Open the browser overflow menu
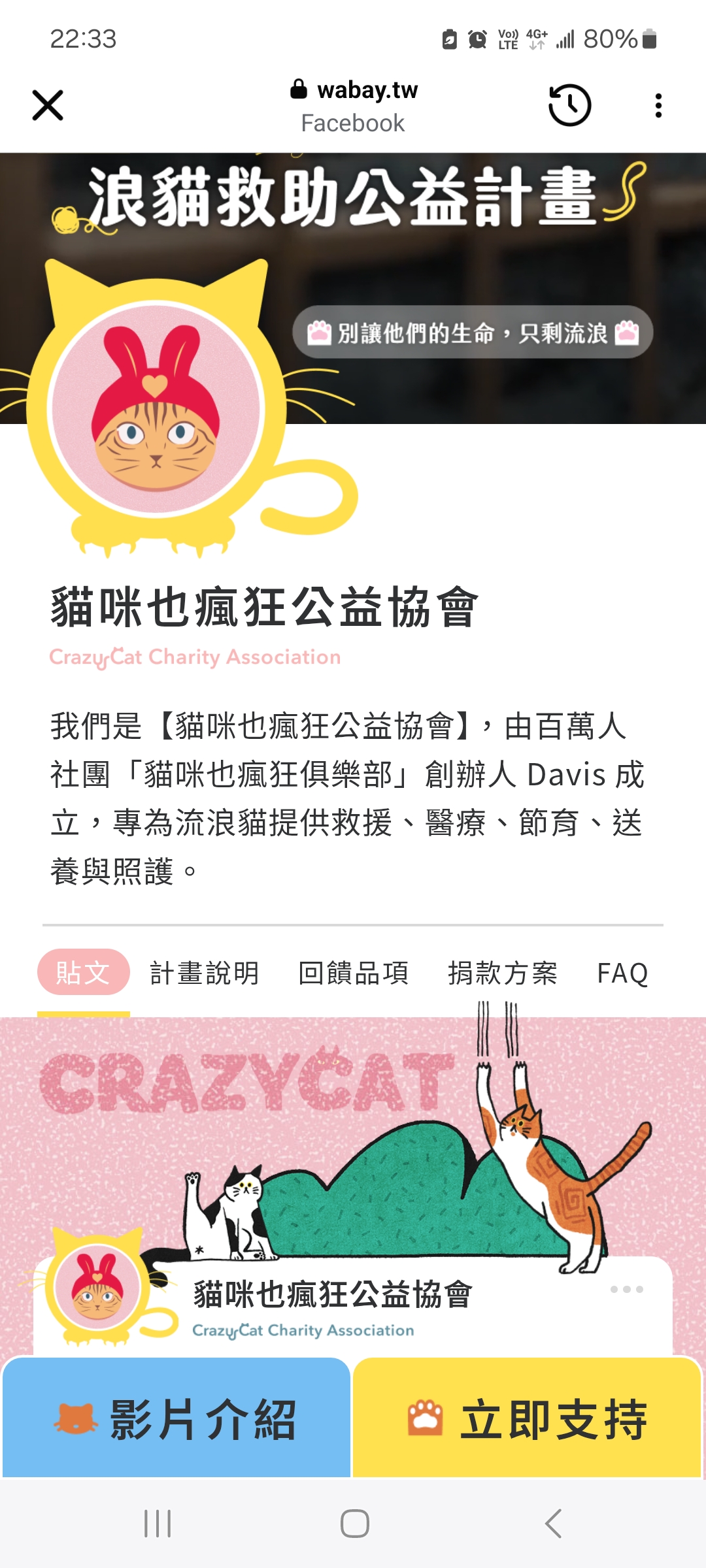Viewport: 706px width, 1568px height. (x=658, y=105)
